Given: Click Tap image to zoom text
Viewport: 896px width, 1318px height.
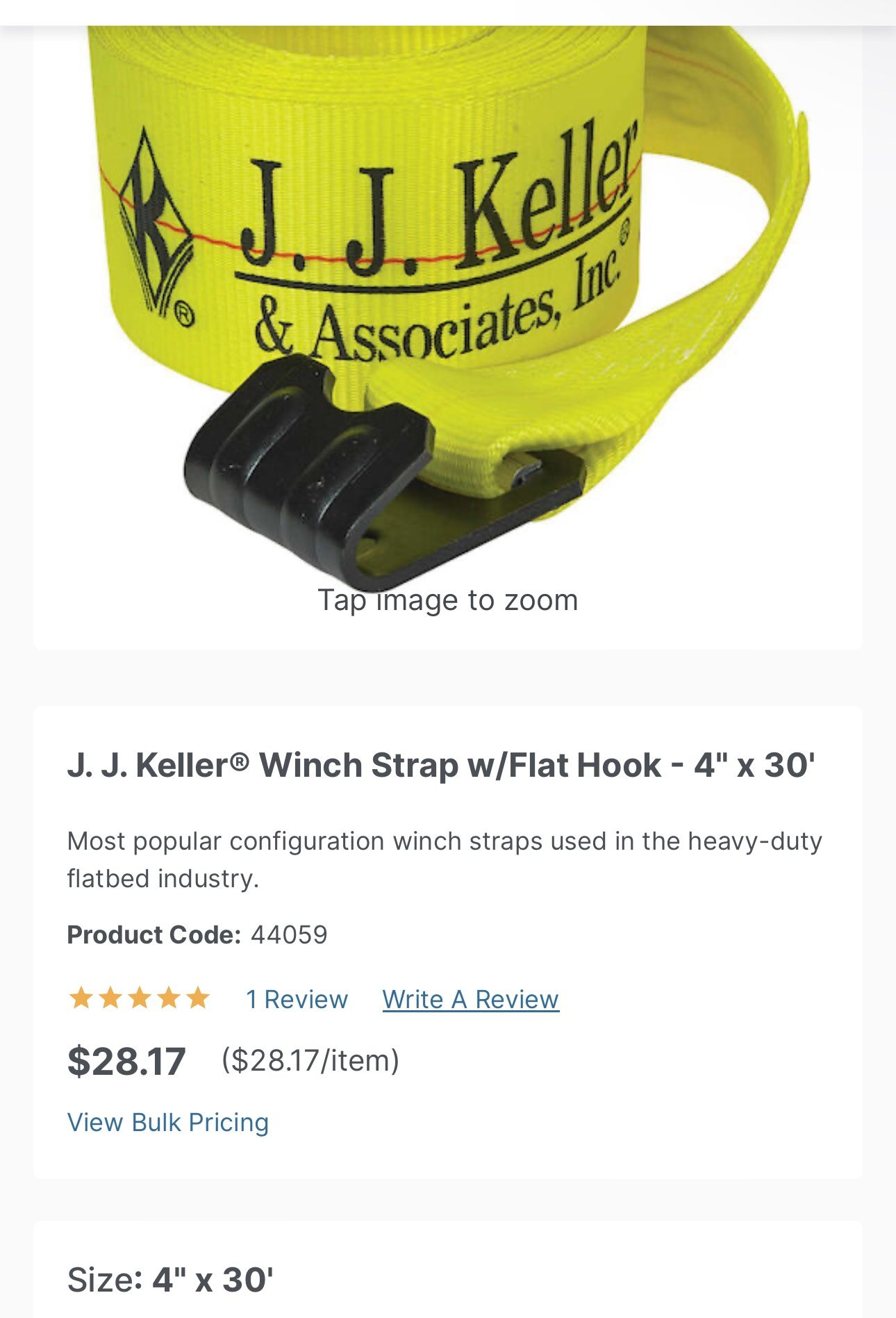Looking at the screenshot, I should (x=447, y=599).
